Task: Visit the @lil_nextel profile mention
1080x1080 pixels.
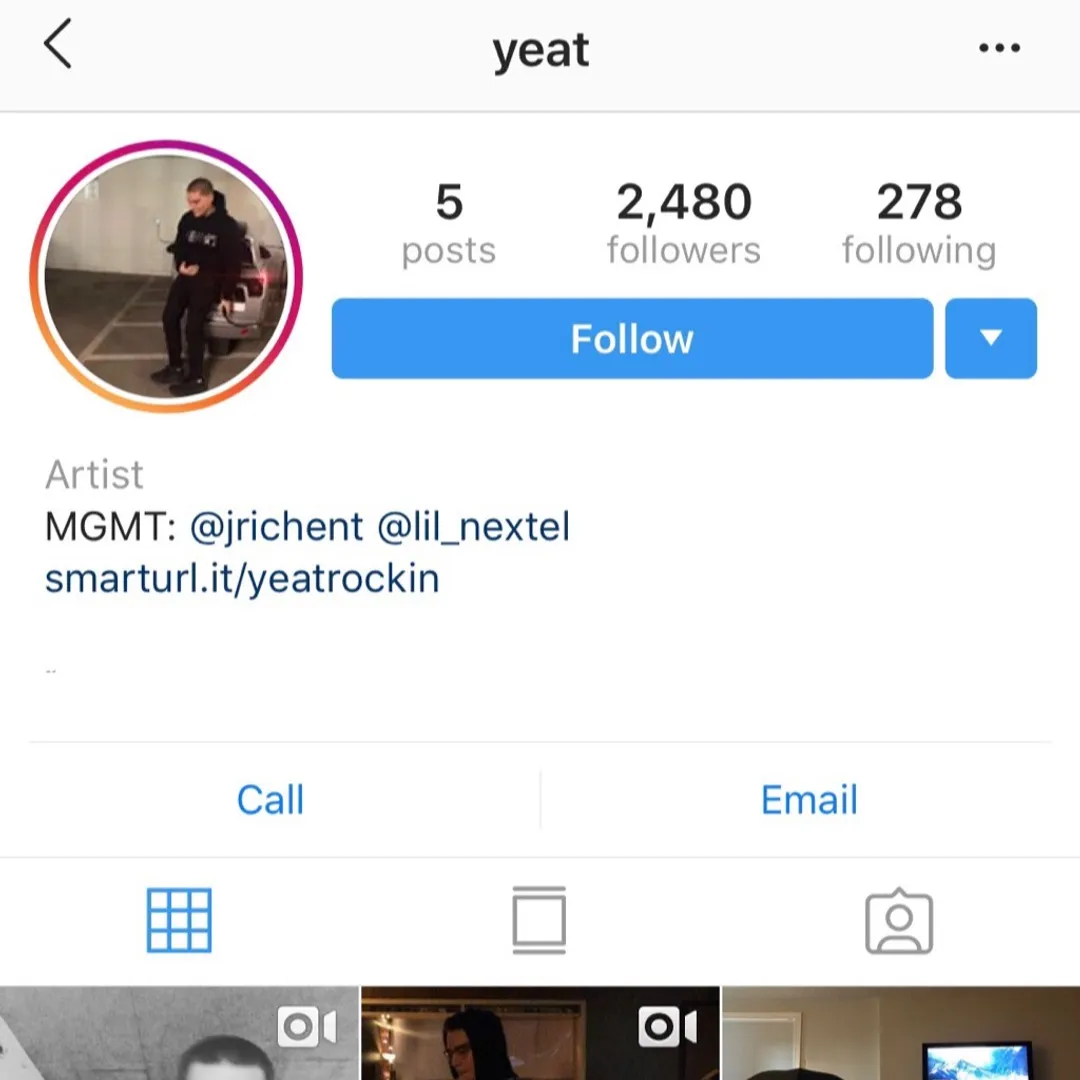Action: pos(473,527)
